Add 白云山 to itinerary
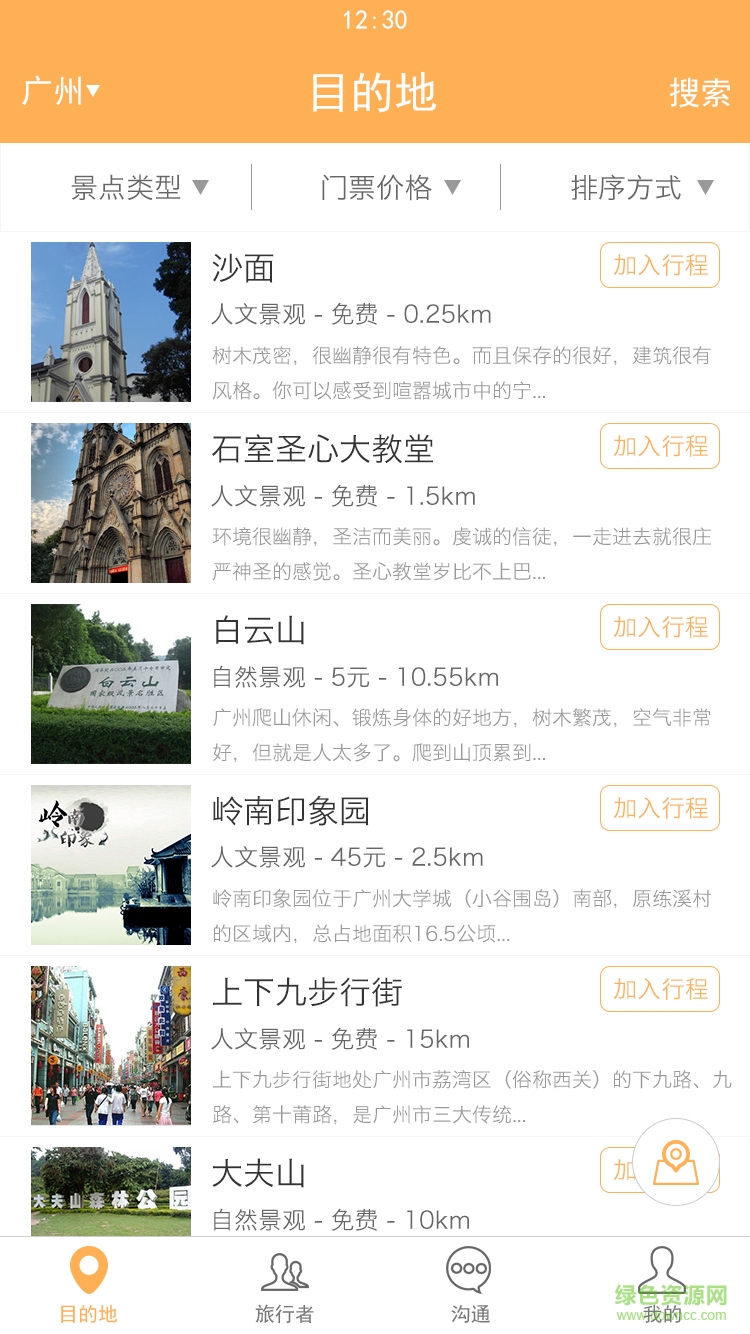This screenshot has height=1334, width=750. pos(659,627)
